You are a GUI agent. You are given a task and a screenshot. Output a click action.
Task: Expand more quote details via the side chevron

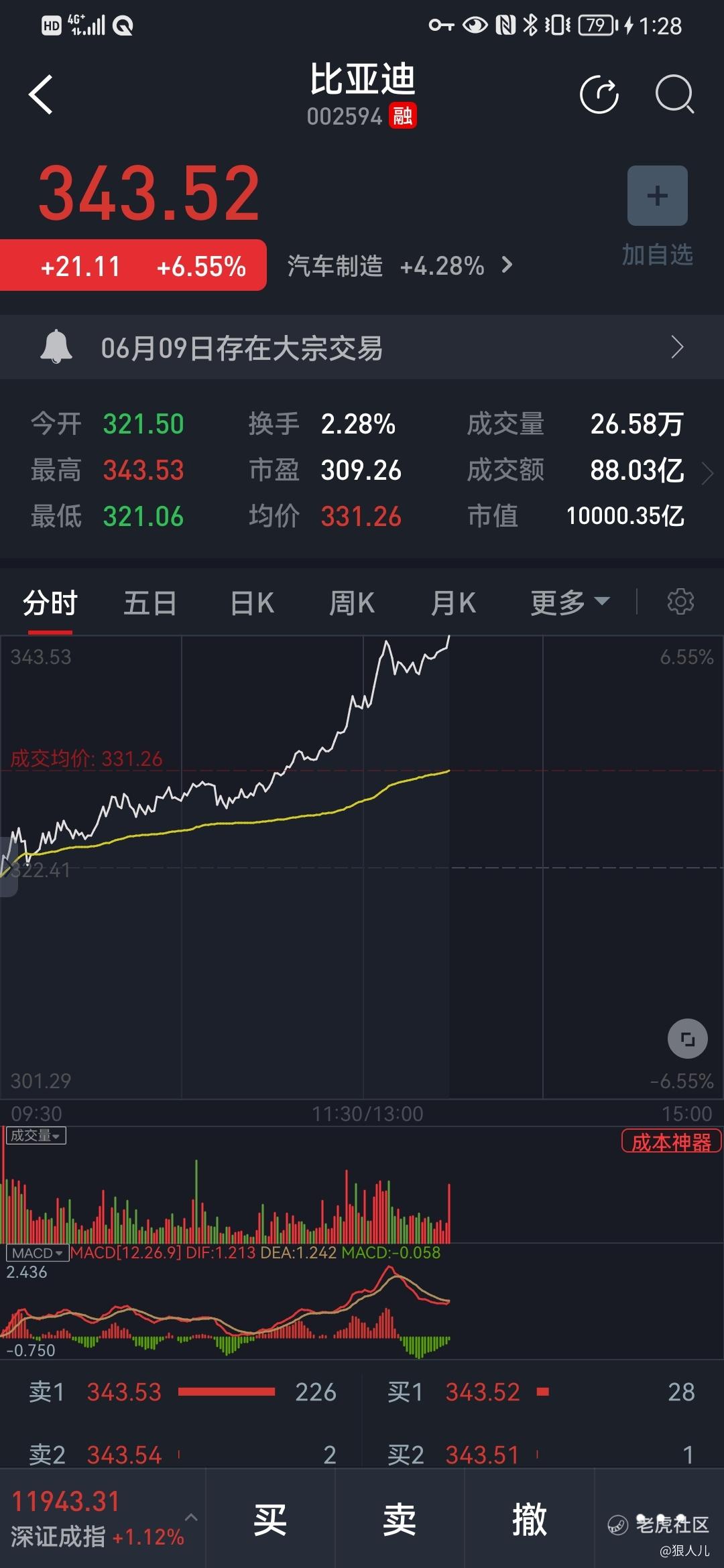(707, 472)
